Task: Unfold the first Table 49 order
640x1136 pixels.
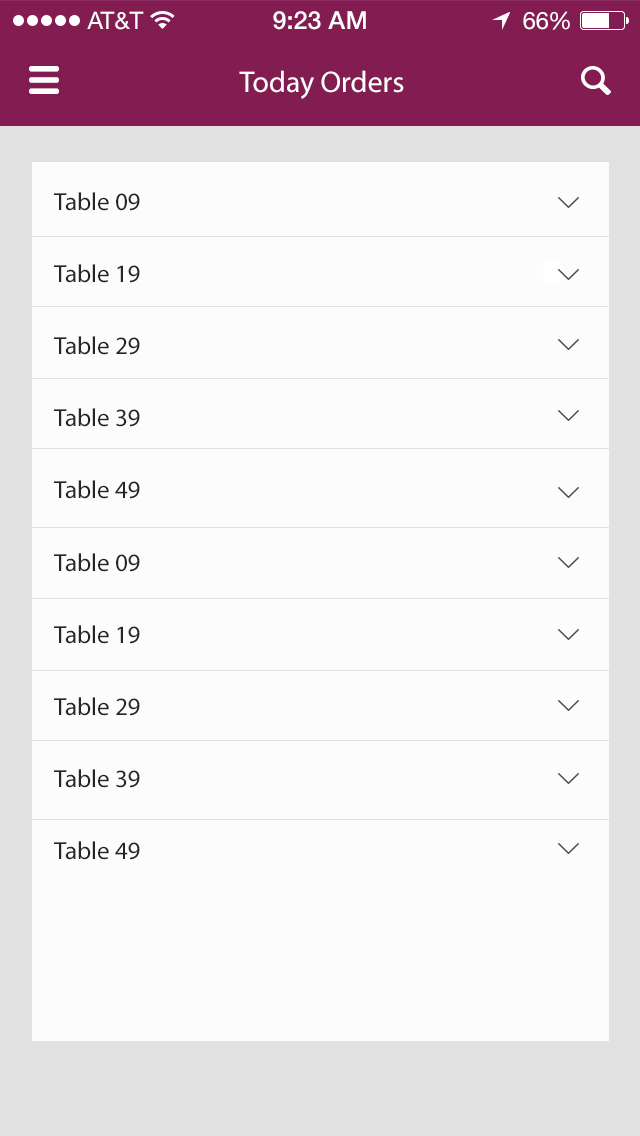Action: (568, 491)
